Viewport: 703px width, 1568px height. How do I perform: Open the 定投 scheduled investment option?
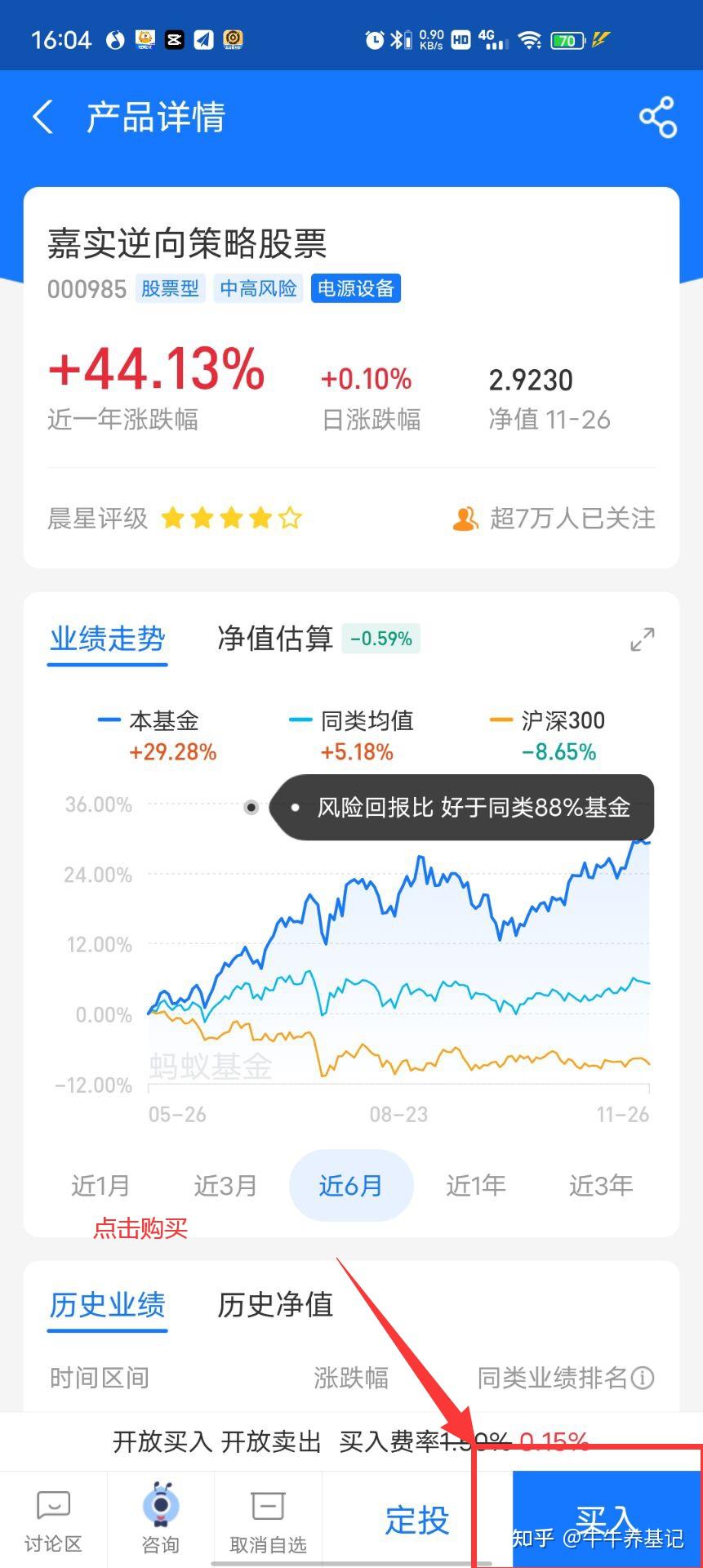point(416,1517)
